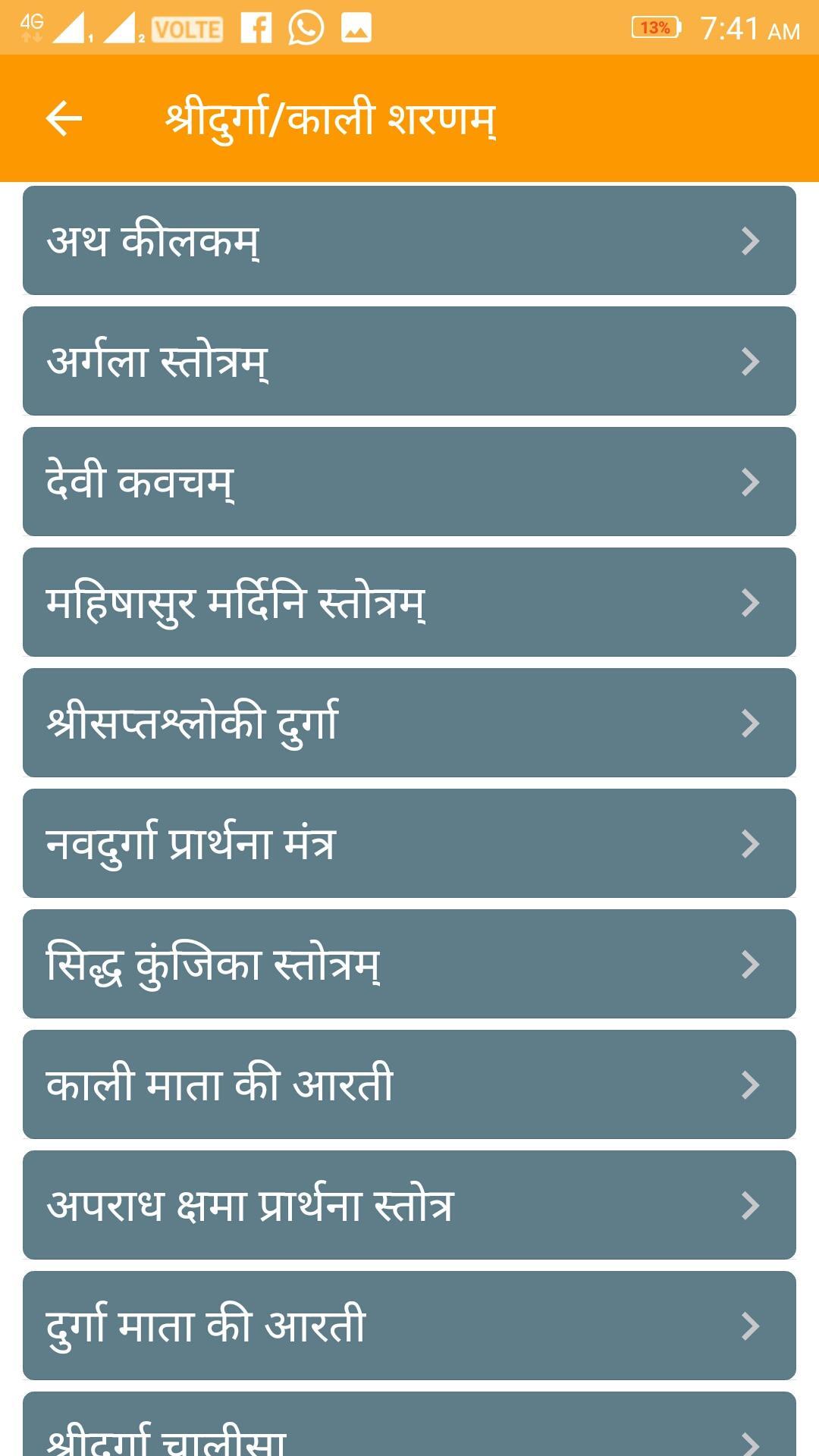Open श्रीसप्तश्लोकी दुर्गा

(x=409, y=723)
